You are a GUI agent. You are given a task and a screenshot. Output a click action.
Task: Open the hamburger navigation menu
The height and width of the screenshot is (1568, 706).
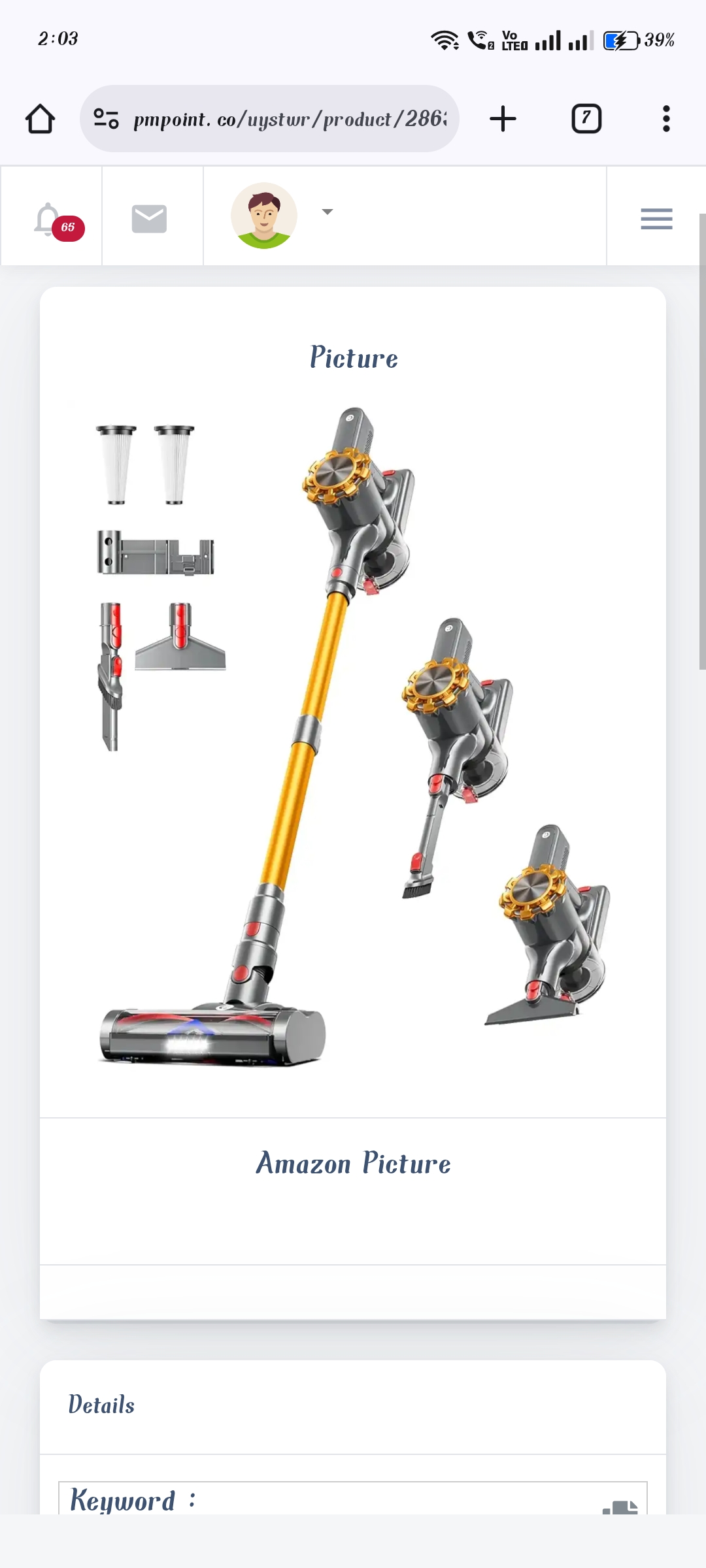coord(656,220)
